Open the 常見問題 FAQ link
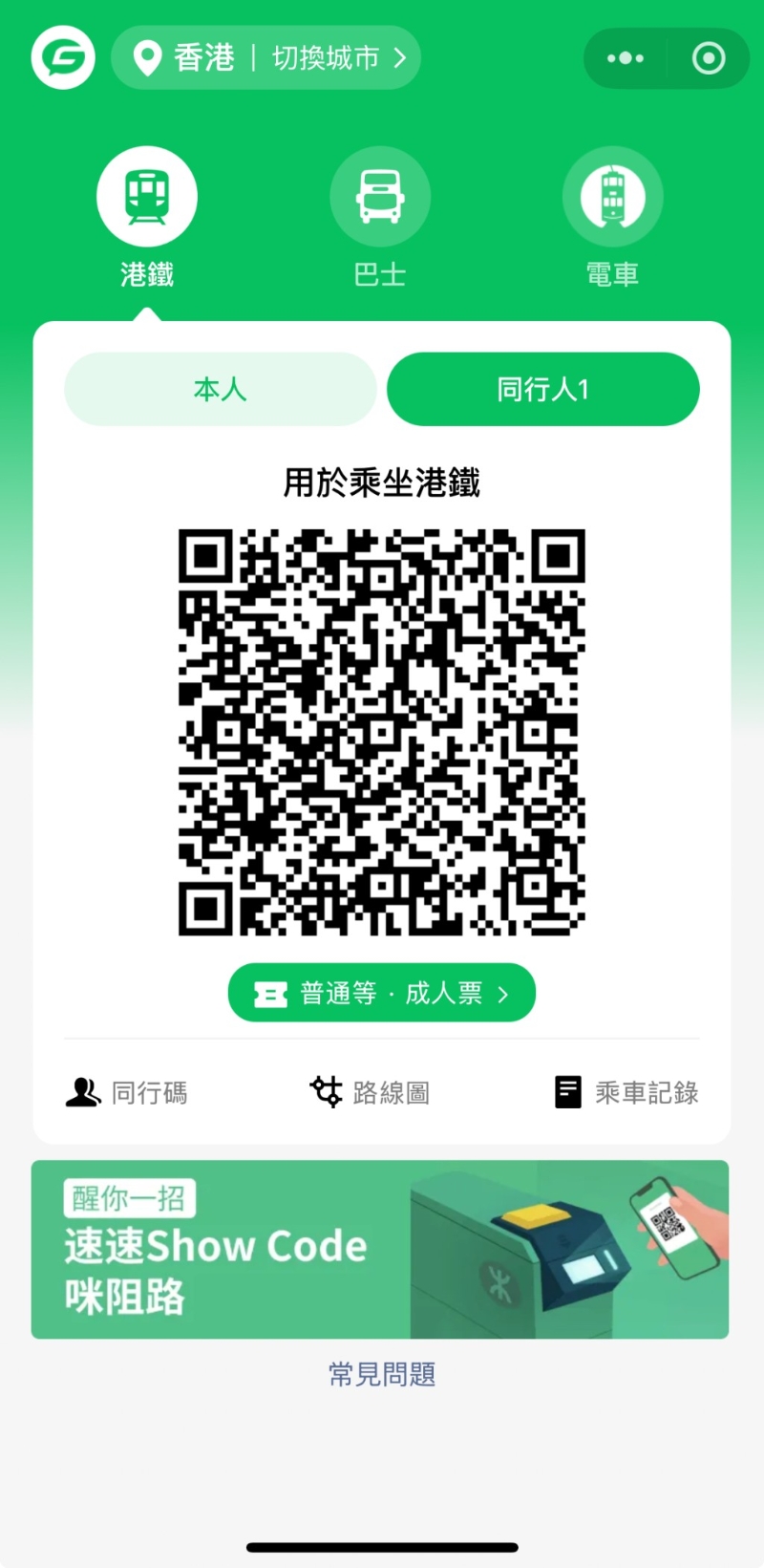 coord(381,1374)
